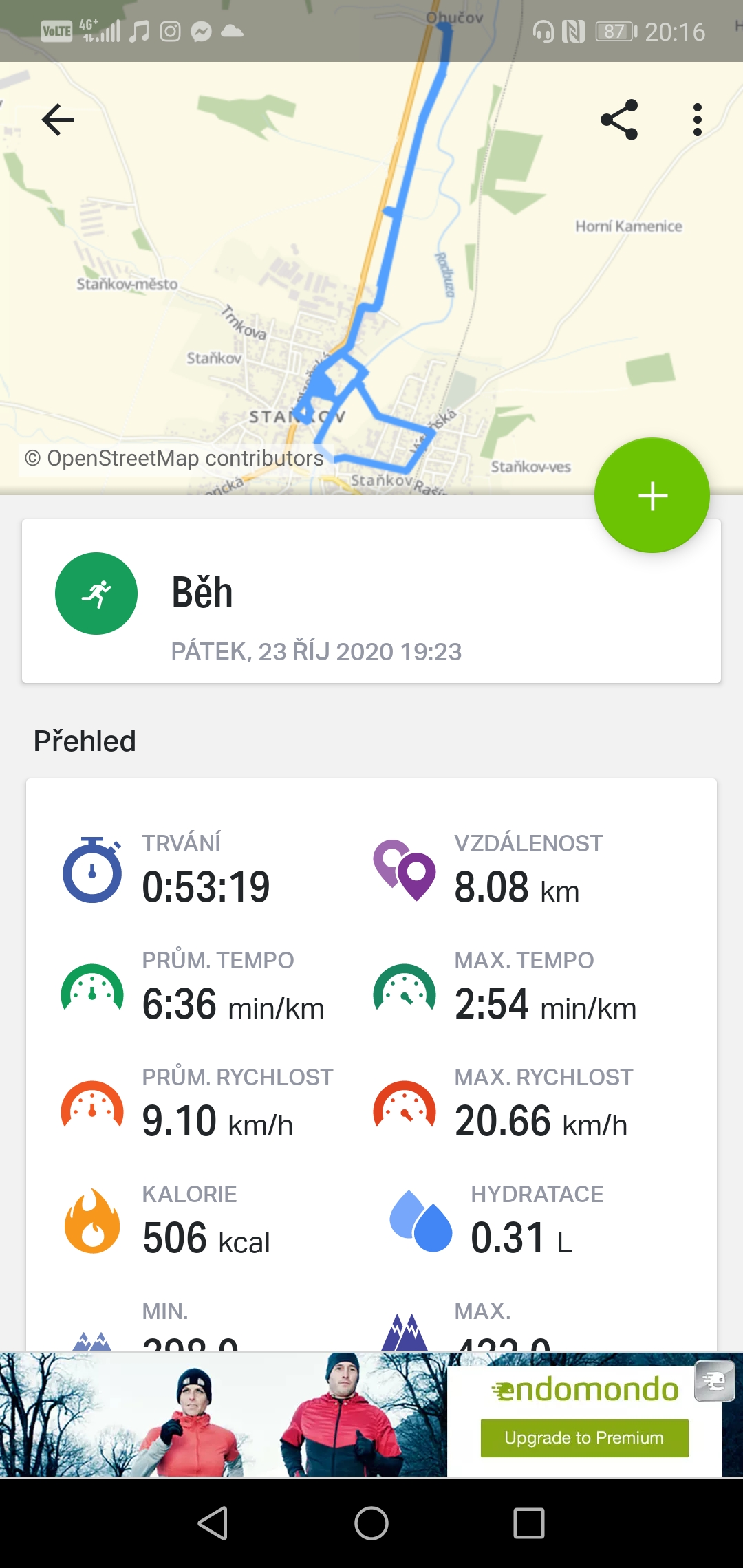Go back using the top arrow

click(x=58, y=120)
